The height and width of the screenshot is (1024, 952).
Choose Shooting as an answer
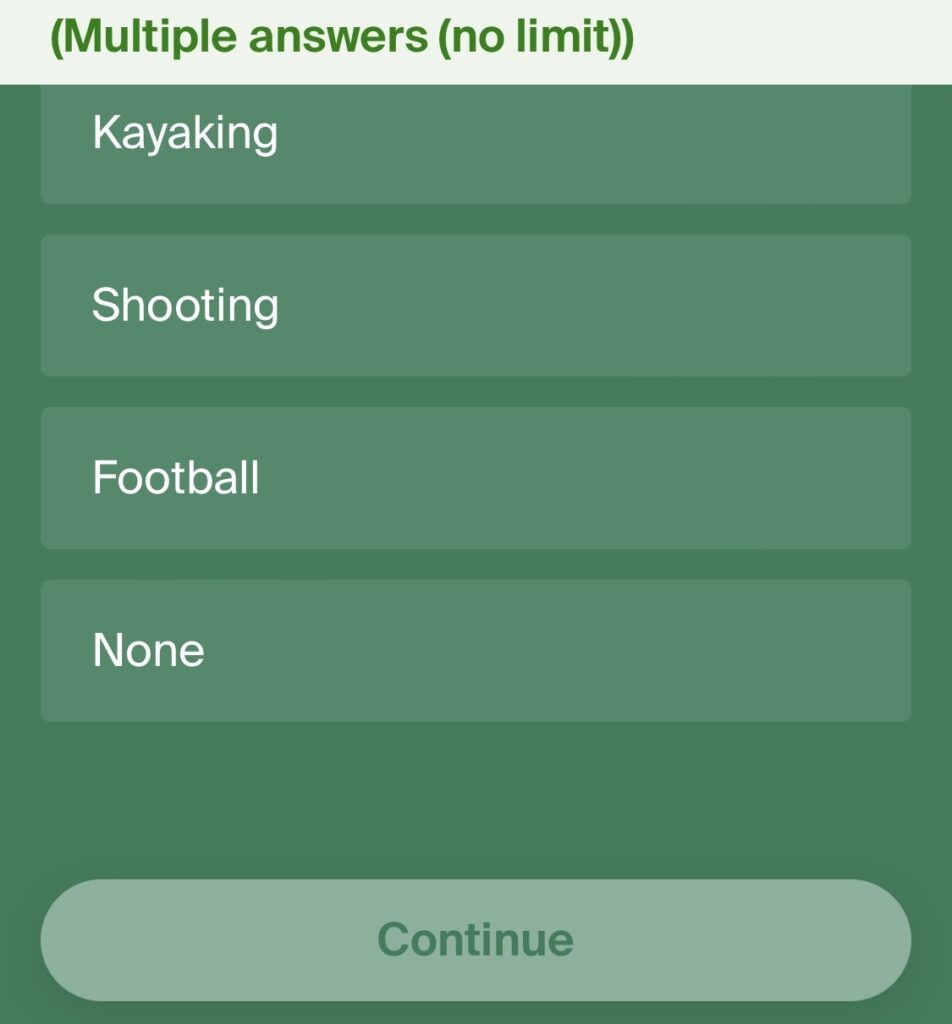(x=475, y=305)
